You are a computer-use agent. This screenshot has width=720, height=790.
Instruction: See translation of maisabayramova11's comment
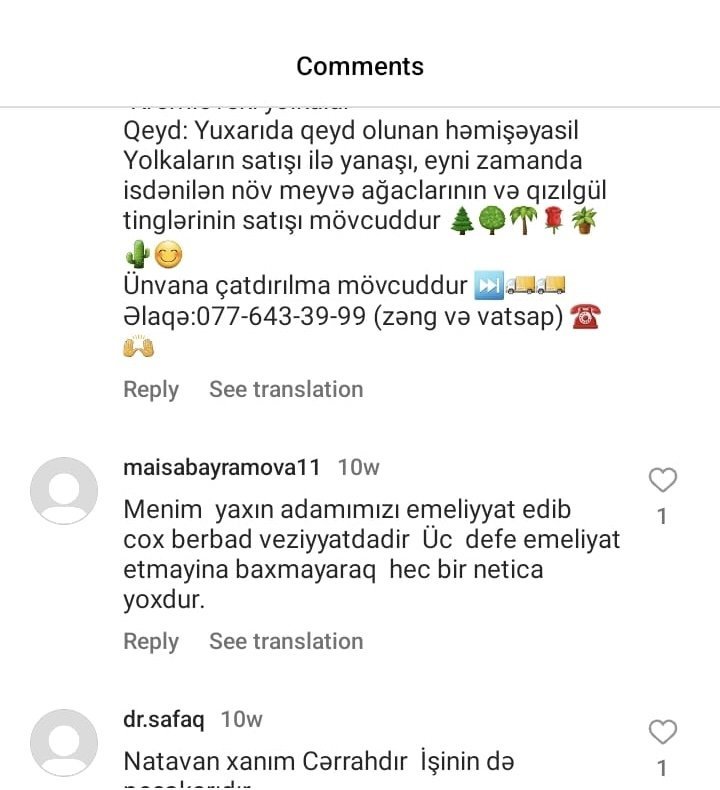(x=285, y=641)
